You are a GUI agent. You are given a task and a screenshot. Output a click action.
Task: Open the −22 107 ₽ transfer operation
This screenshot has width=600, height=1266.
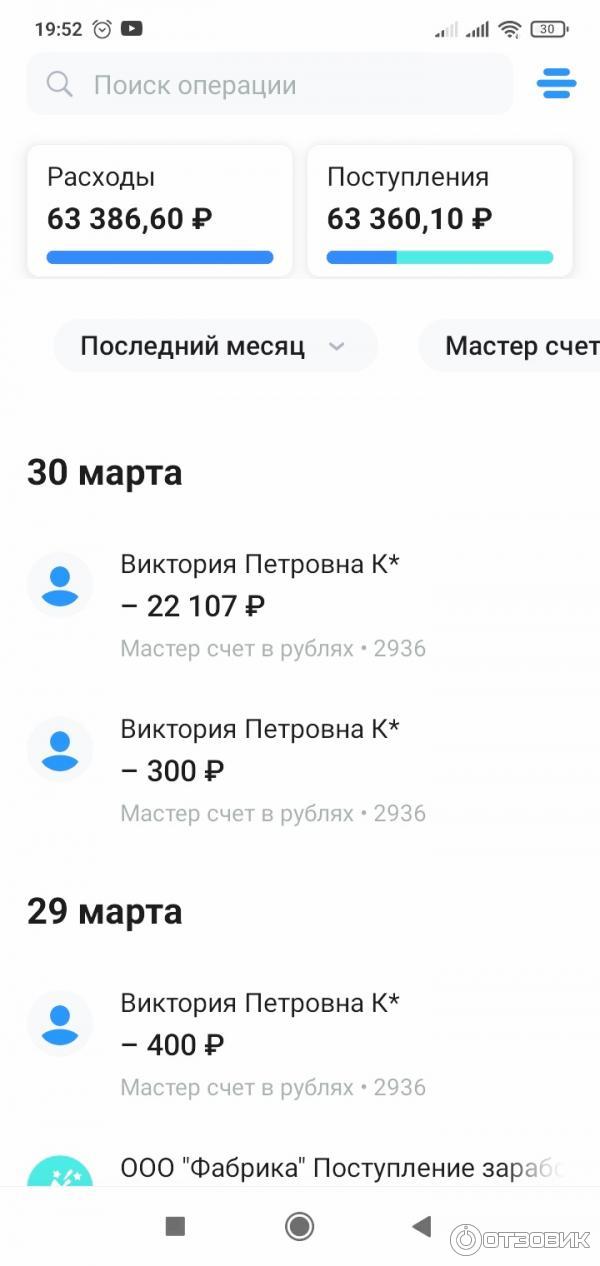(300, 606)
